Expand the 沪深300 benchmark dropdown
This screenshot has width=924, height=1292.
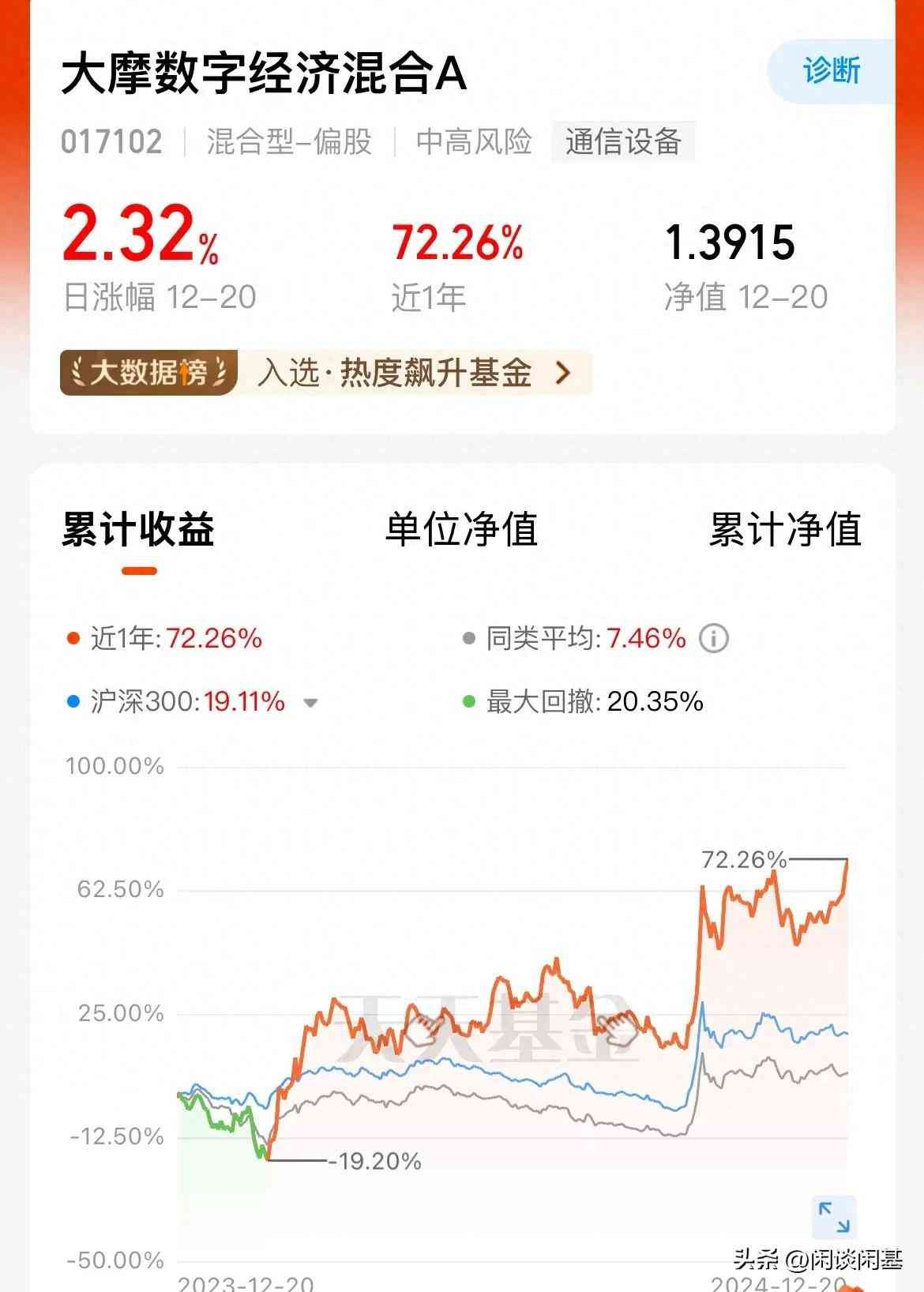point(310,702)
